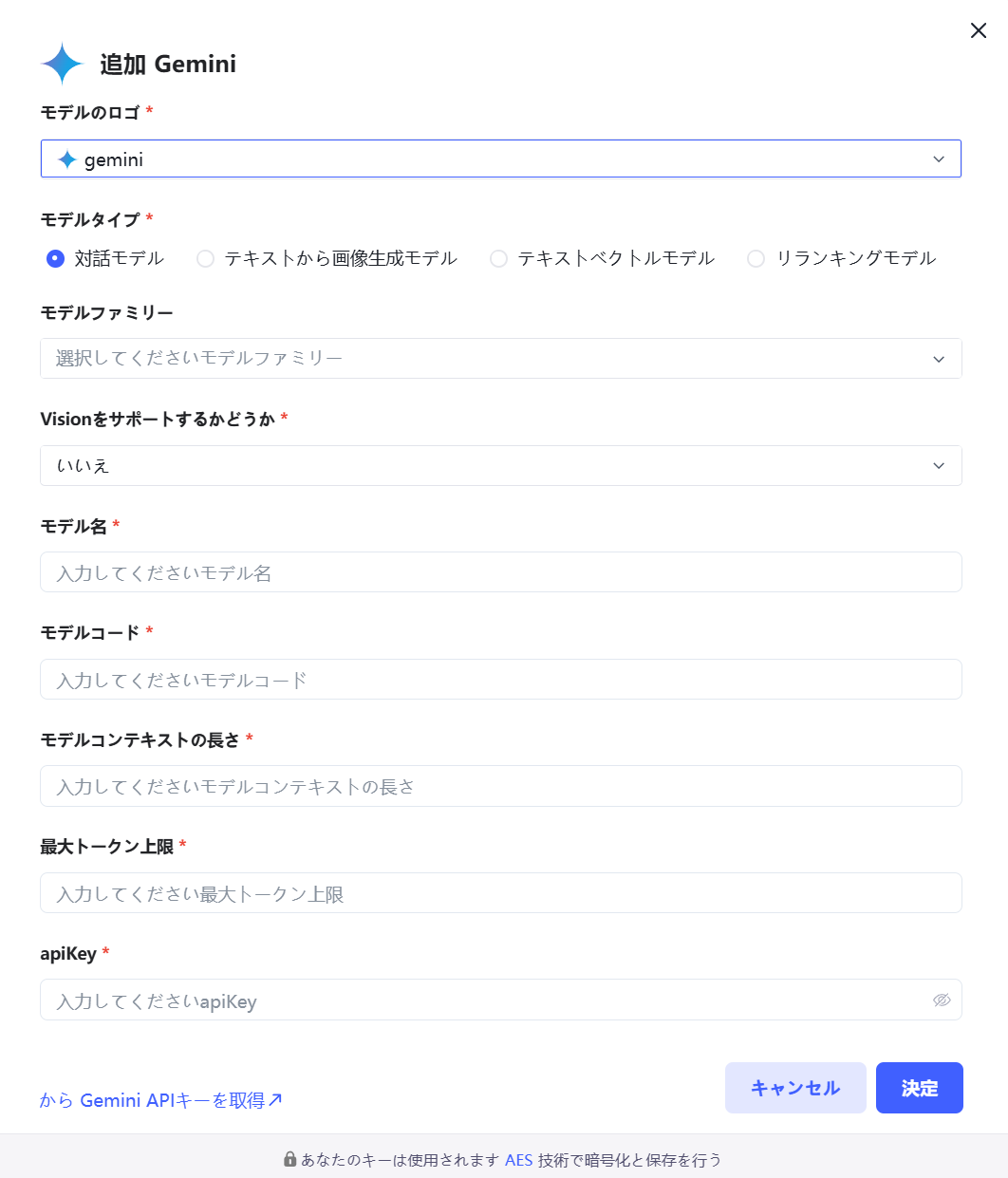
Task: Pick リランキングモデル as the model type
Action: [x=756, y=258]
